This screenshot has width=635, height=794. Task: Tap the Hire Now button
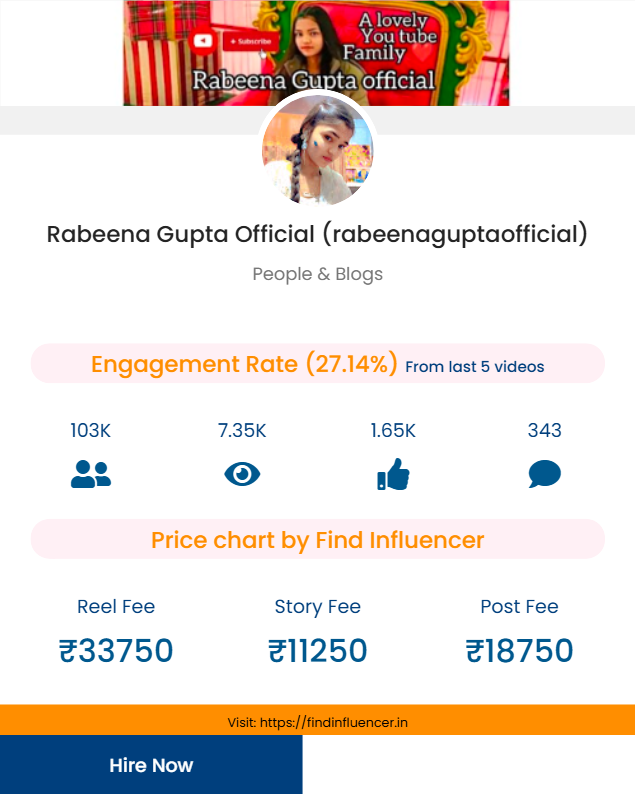click(x=151, y=765)
